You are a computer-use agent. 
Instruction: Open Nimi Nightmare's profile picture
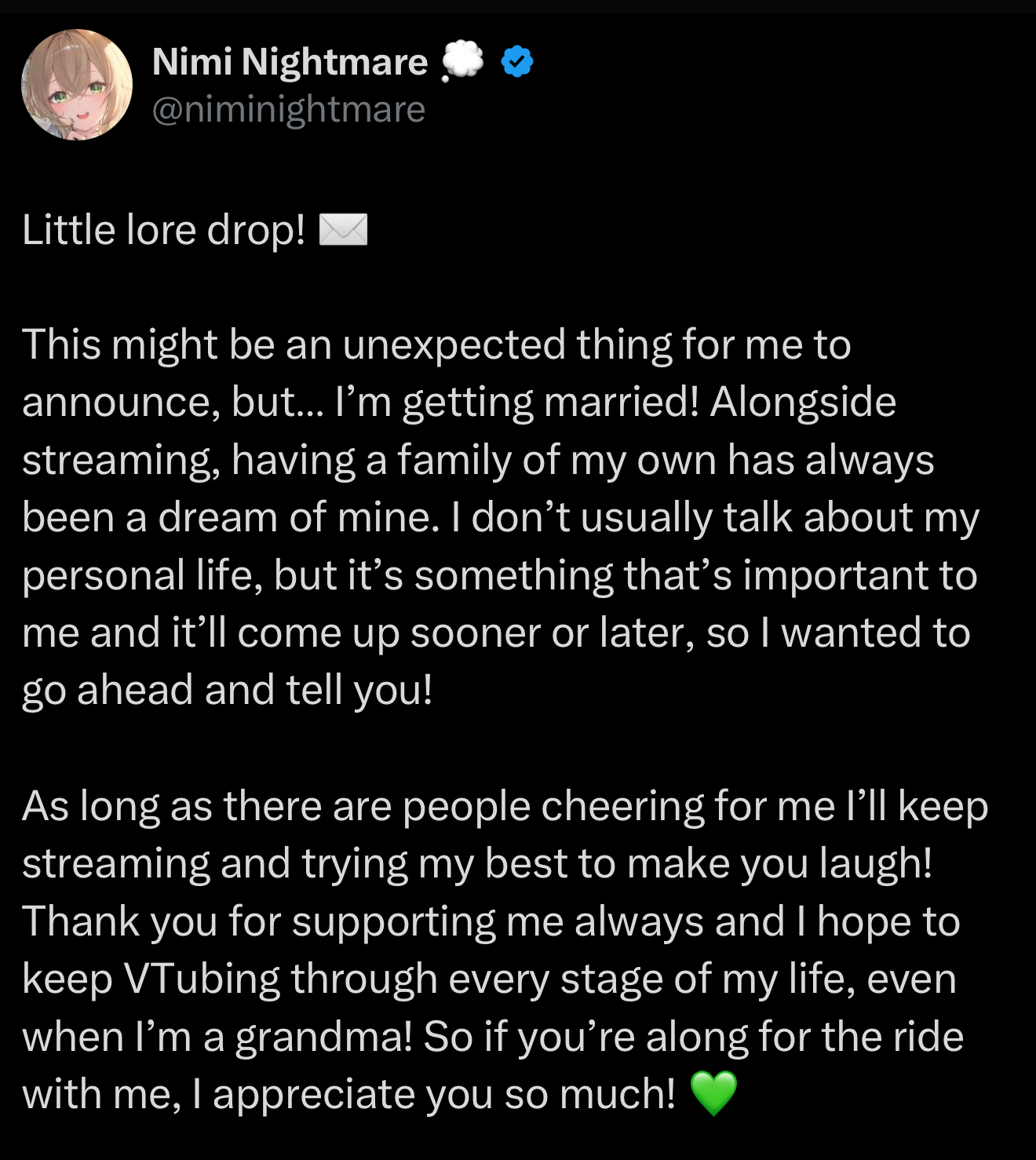[x=77, y=85]
